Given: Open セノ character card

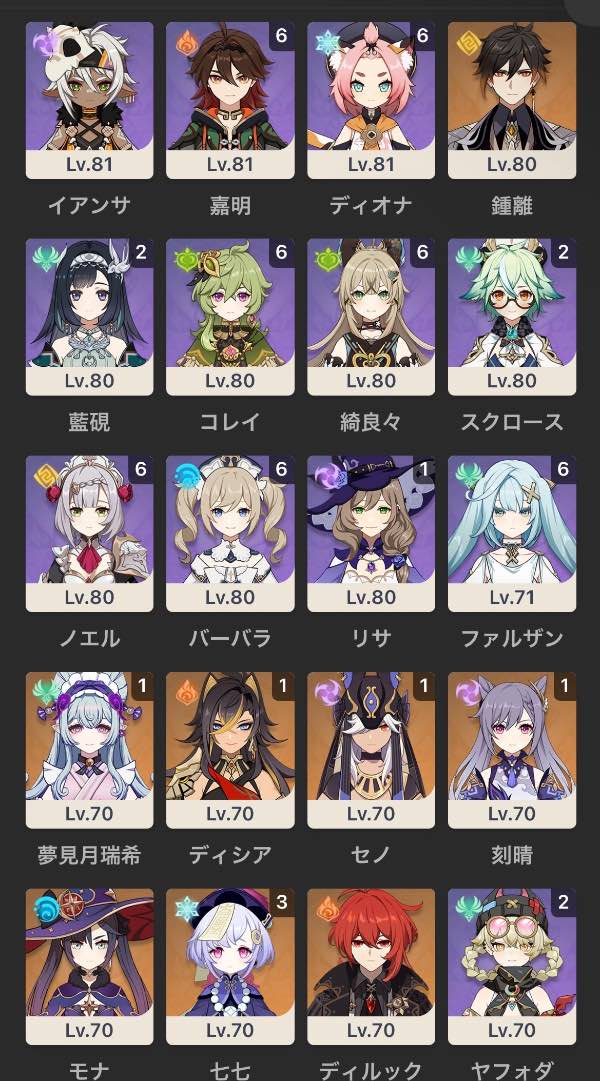Looking at the screenshot, I should [x=371, y=750].
